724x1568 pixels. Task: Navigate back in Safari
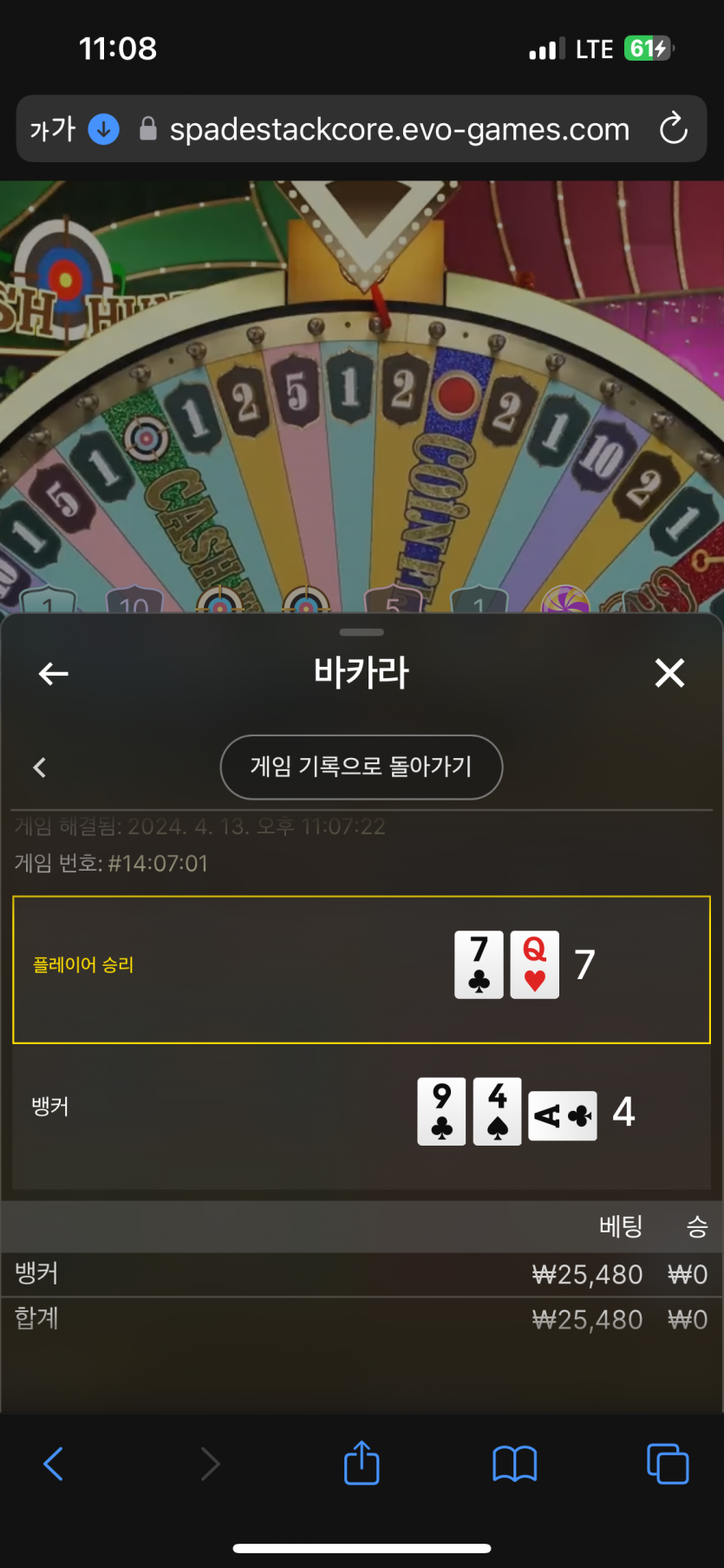[x=54, y=1464]
